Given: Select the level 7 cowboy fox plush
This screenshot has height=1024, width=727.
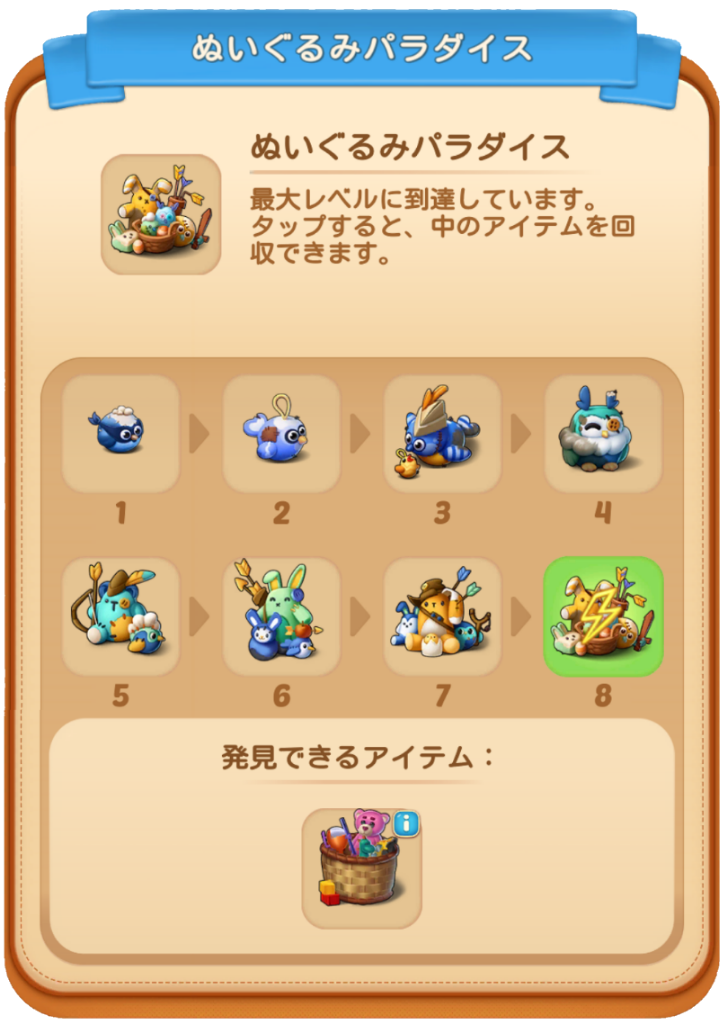Looking at the screenshot, I should coord(442,616).
